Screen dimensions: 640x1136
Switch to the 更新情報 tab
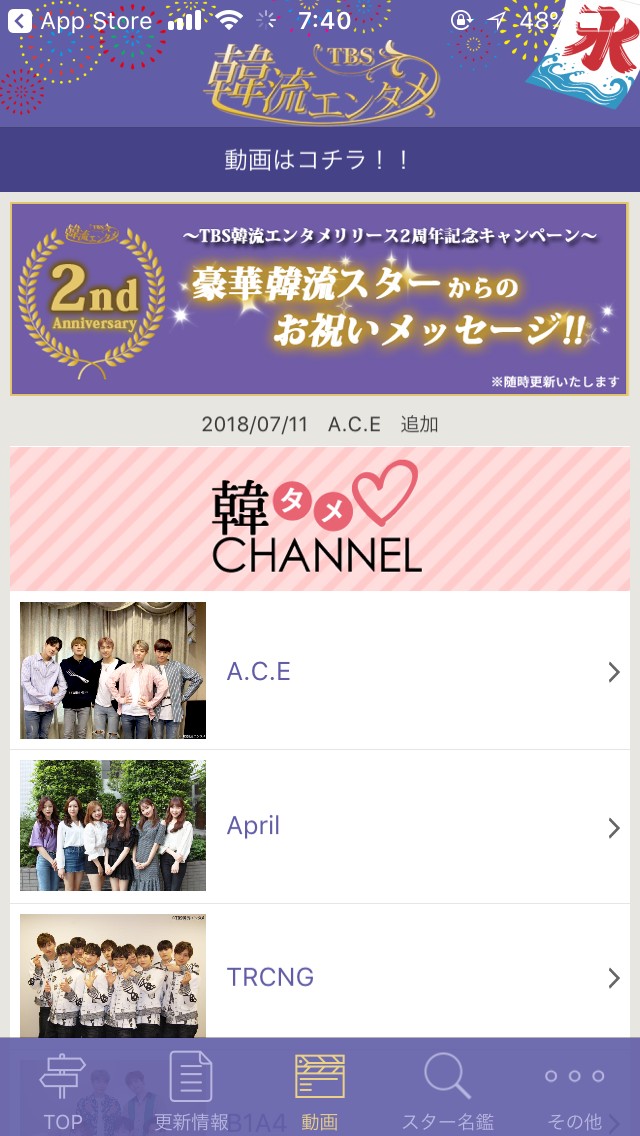coord(190,1090)
